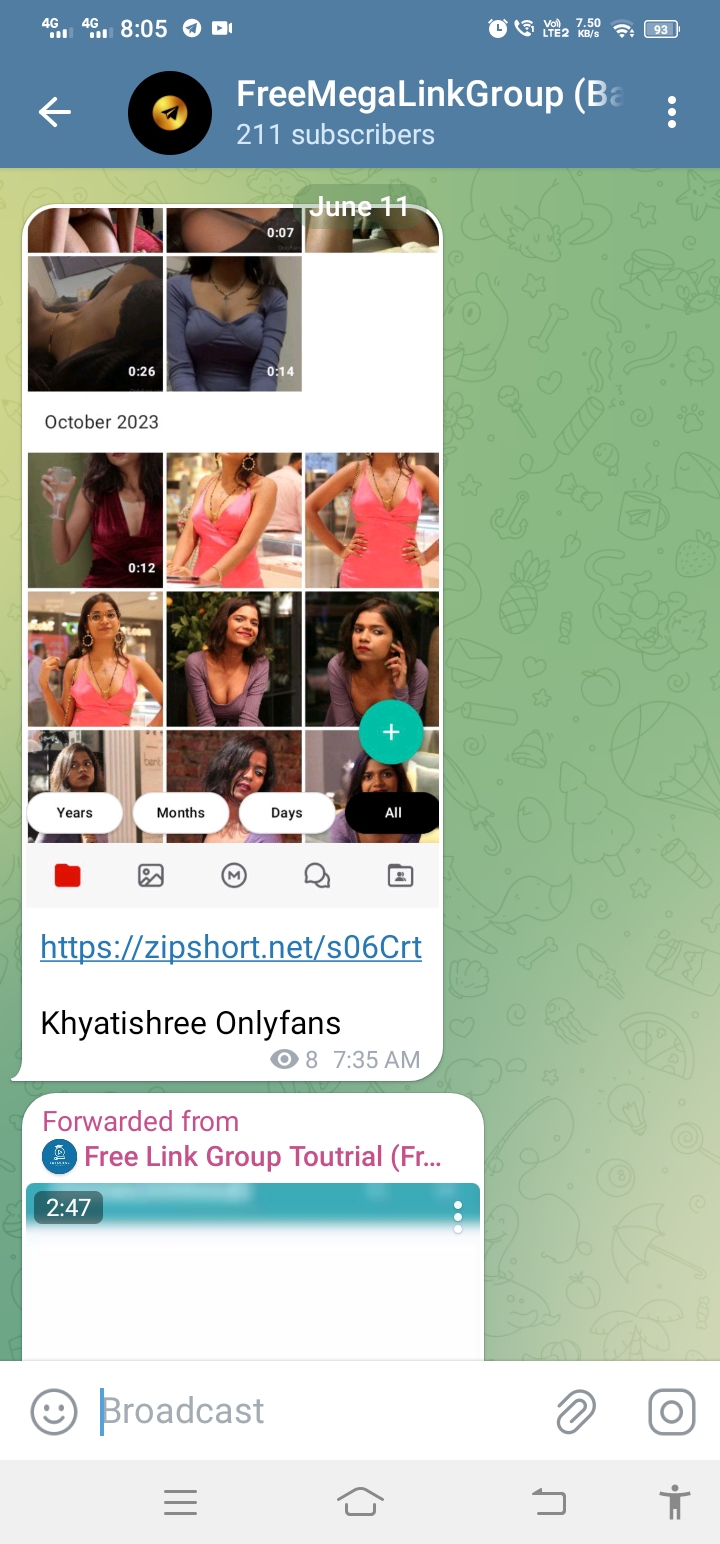Play the forwarded 2:47 video
Screen dimensions: 720x1544
coord(252,1271)
